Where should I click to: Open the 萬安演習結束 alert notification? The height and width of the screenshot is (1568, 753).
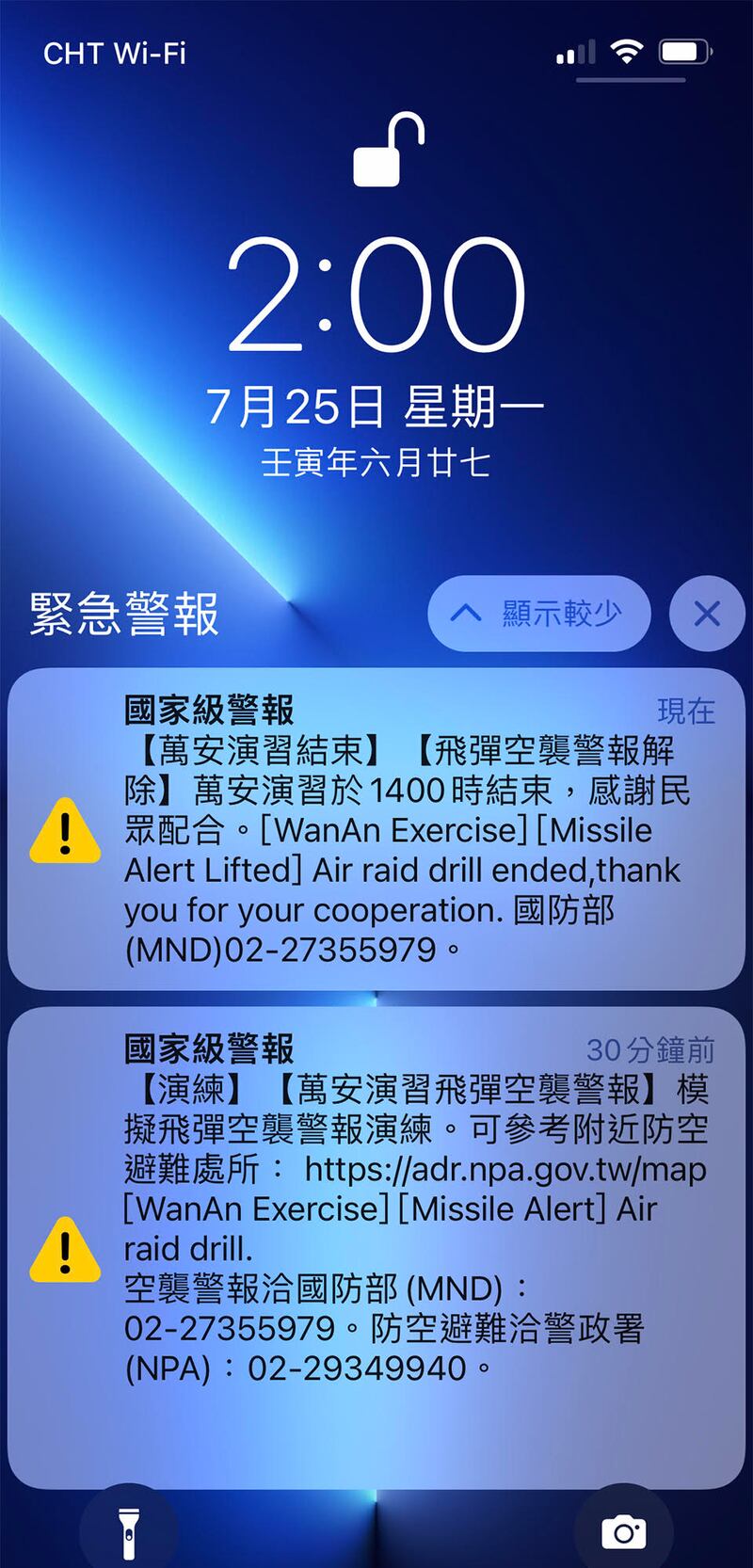(376, 828)
